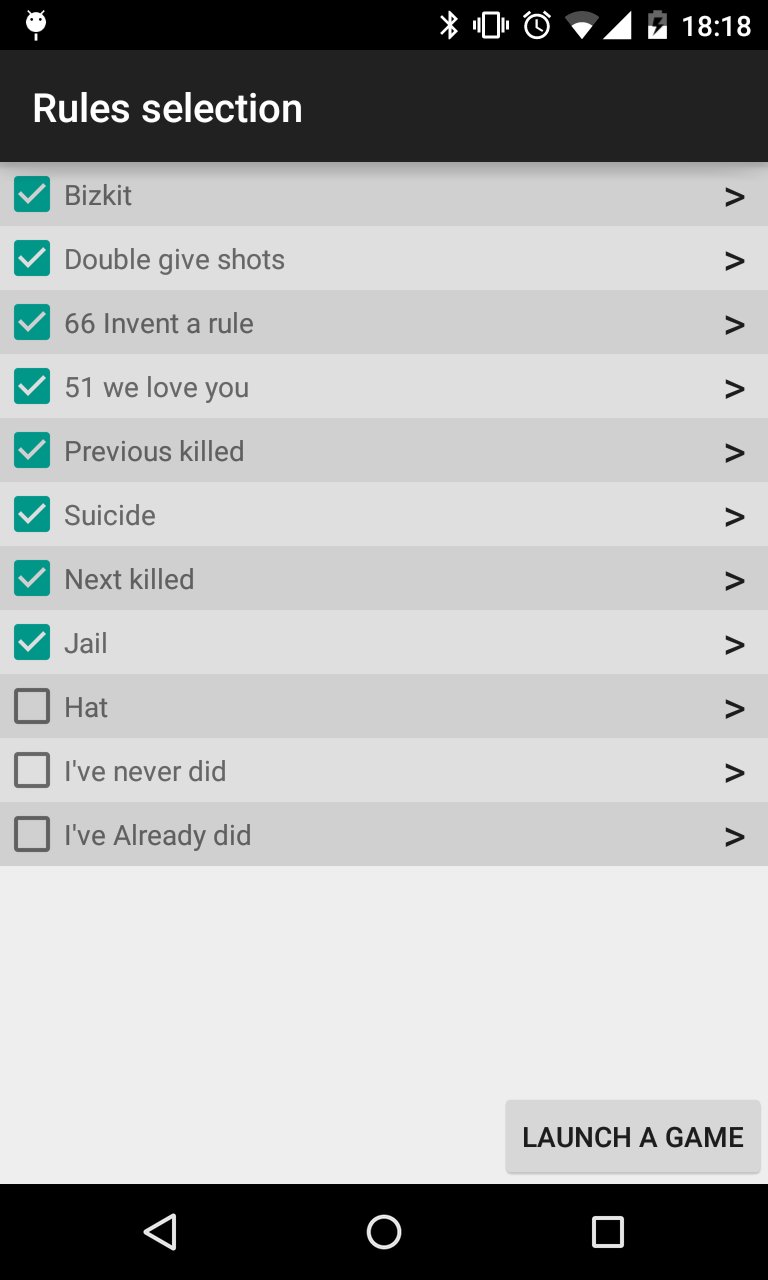The height and width of the screenshot is (1280, 768).
Task: Expand the 66 Invent a rule entry
Action: 735,324
